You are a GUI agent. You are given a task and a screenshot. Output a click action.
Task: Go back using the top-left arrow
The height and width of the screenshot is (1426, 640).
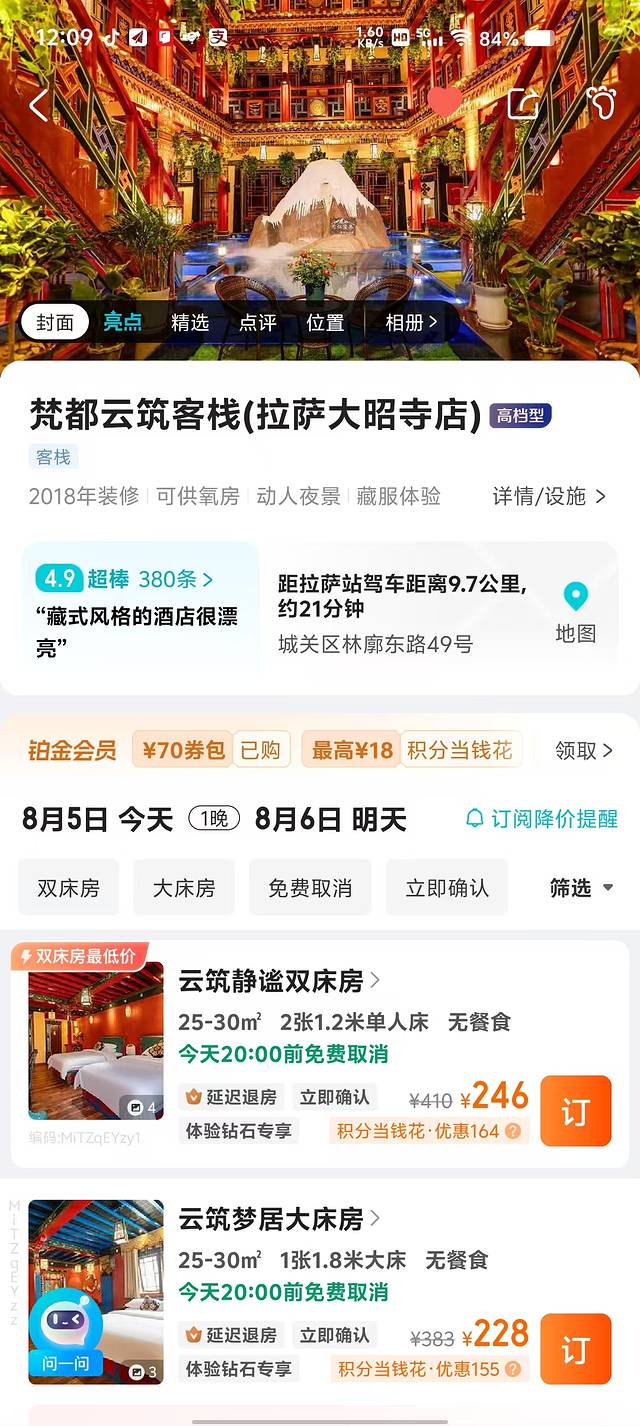pos(38,104)
